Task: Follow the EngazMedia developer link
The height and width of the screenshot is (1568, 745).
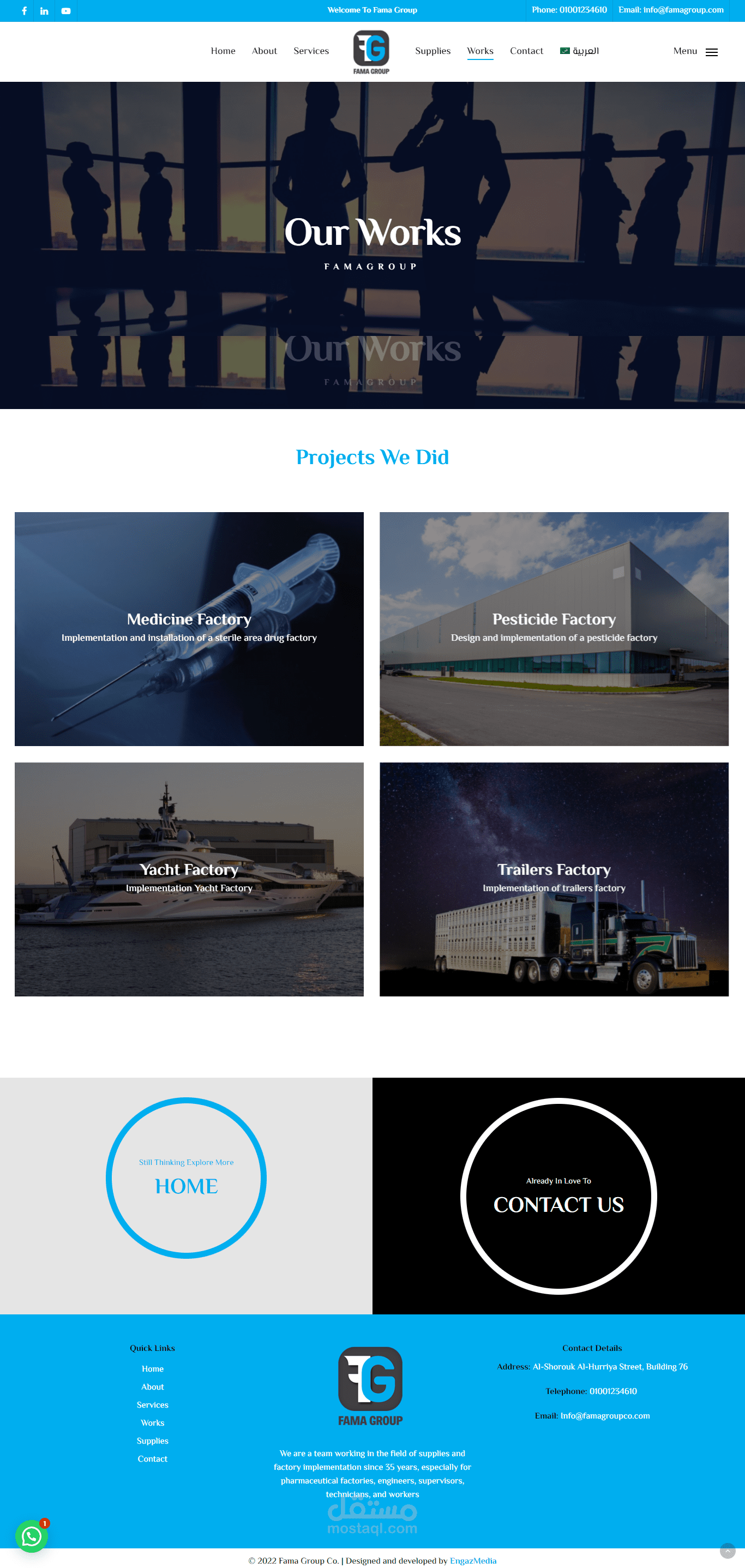Action: [x=473, y=1560]
